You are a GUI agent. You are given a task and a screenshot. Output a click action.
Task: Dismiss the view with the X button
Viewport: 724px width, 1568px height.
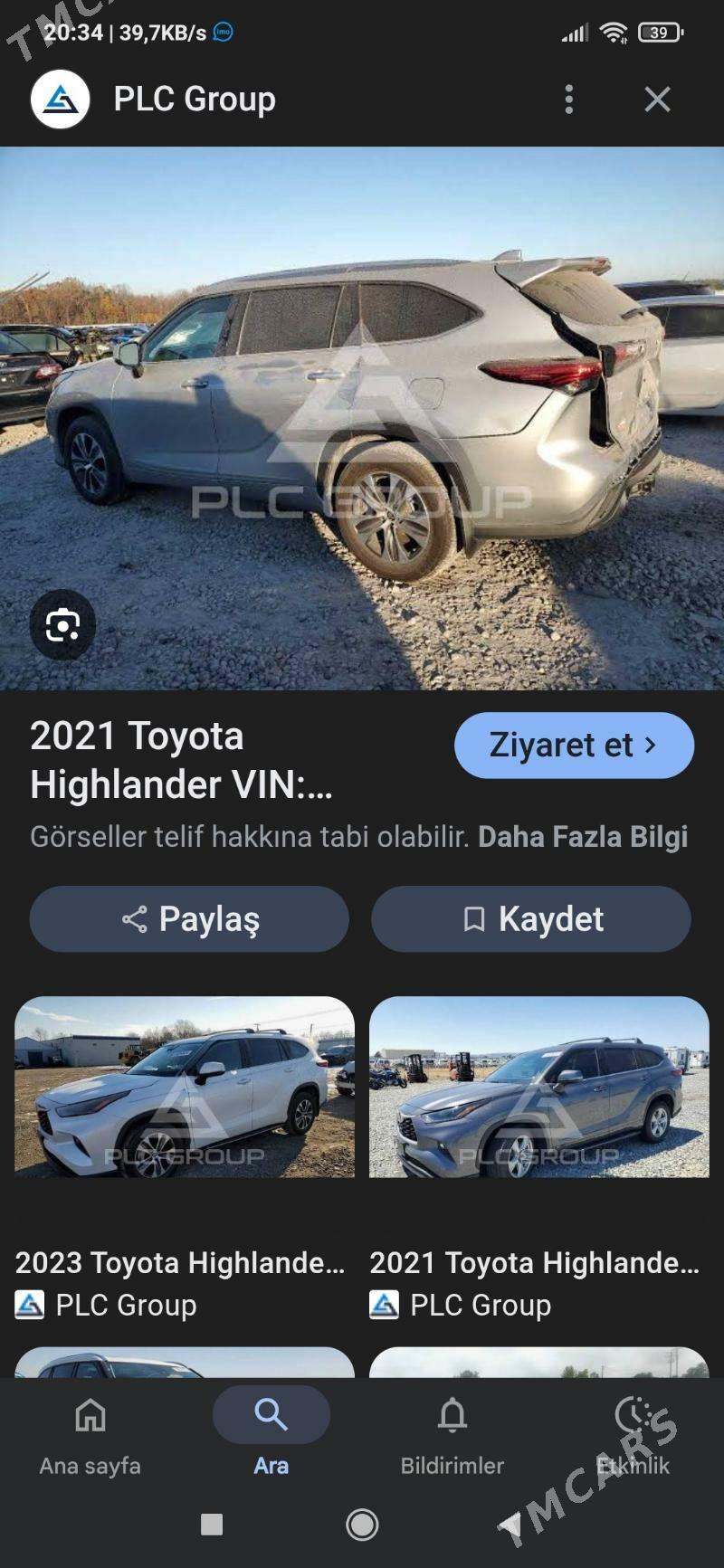pyautogui.click(x=658, y=100)
